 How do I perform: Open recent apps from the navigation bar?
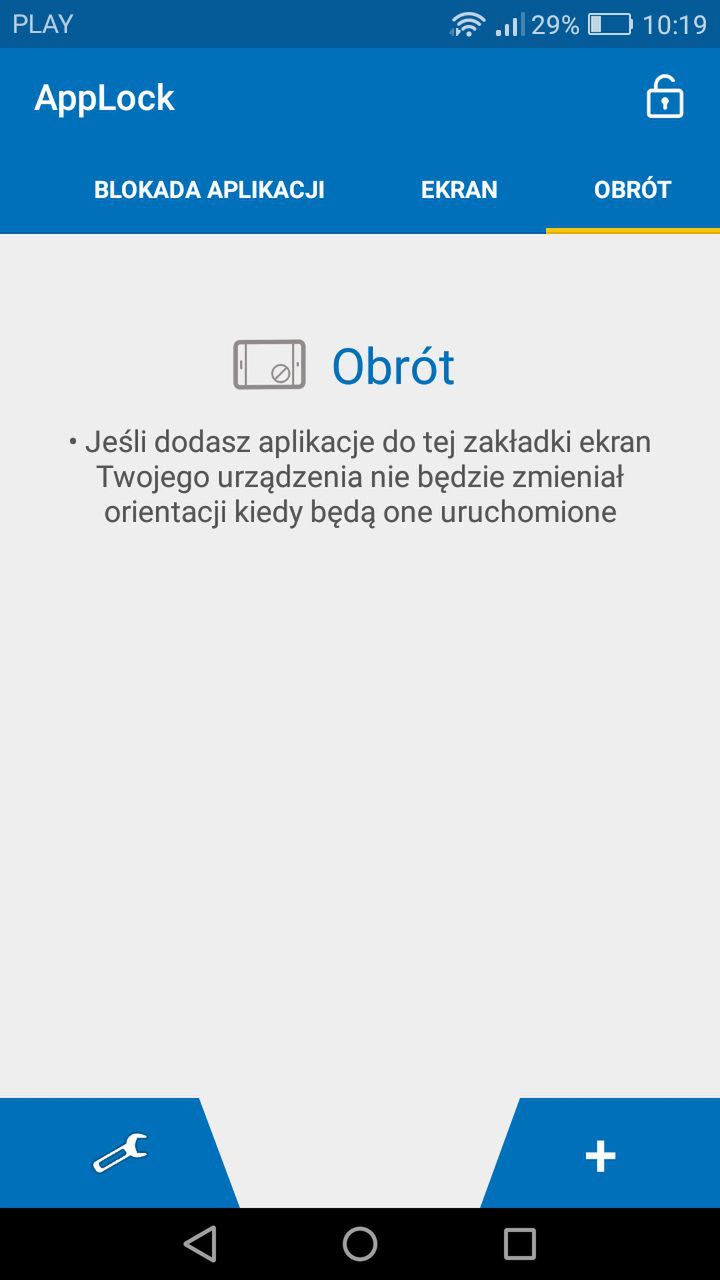520,1244
